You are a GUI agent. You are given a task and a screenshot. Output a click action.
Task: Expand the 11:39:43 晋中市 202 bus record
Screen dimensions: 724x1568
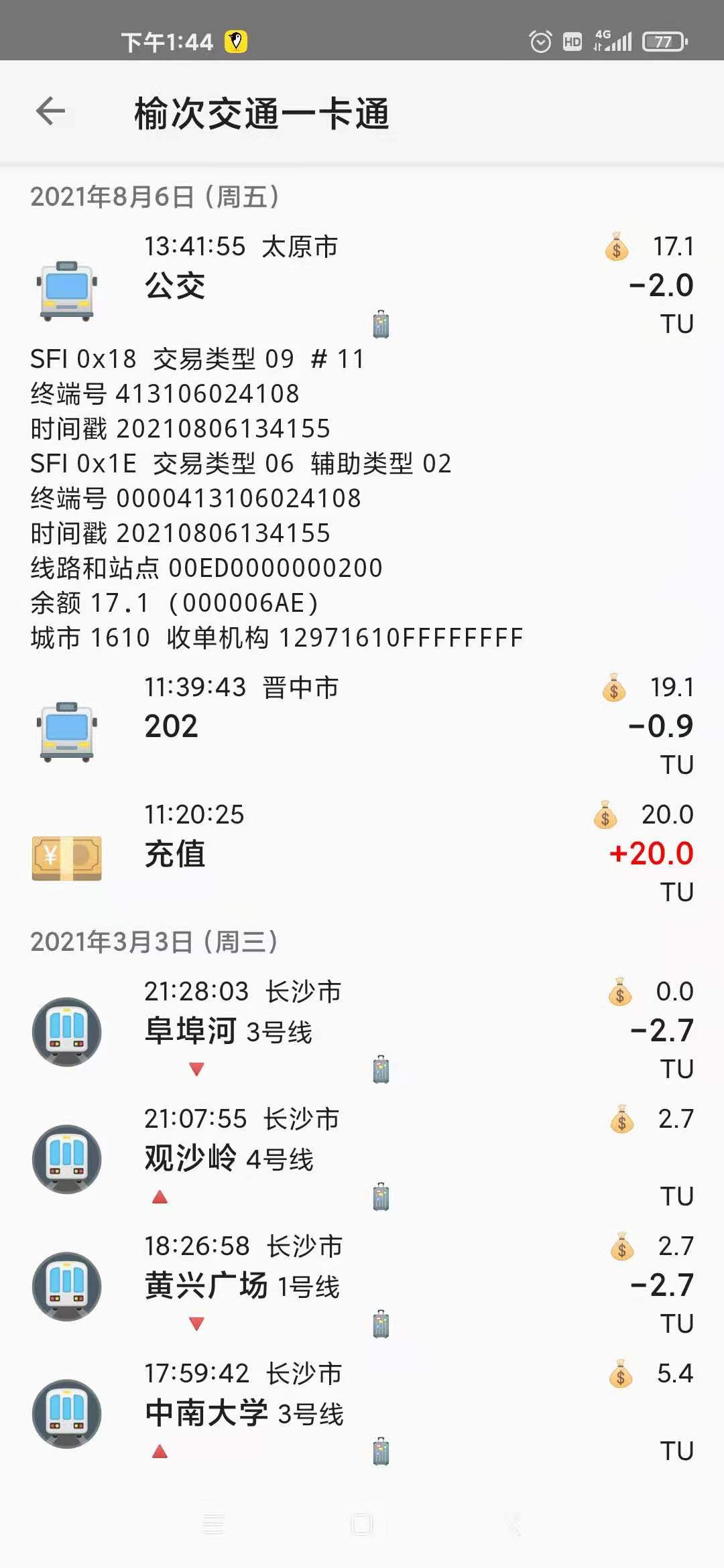pyautogui.click(x=362, y=726)
